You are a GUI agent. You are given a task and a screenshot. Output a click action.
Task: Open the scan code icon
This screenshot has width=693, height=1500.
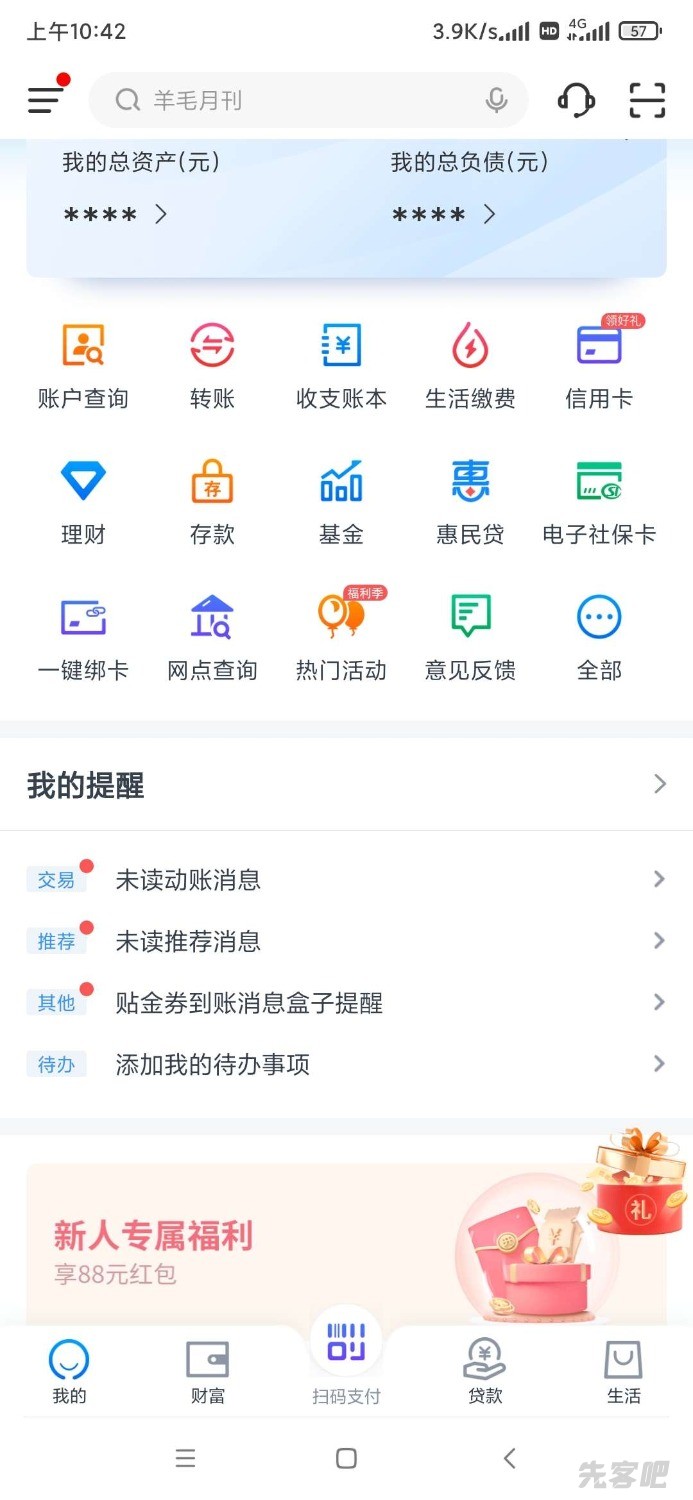click(x=647, y=100)
